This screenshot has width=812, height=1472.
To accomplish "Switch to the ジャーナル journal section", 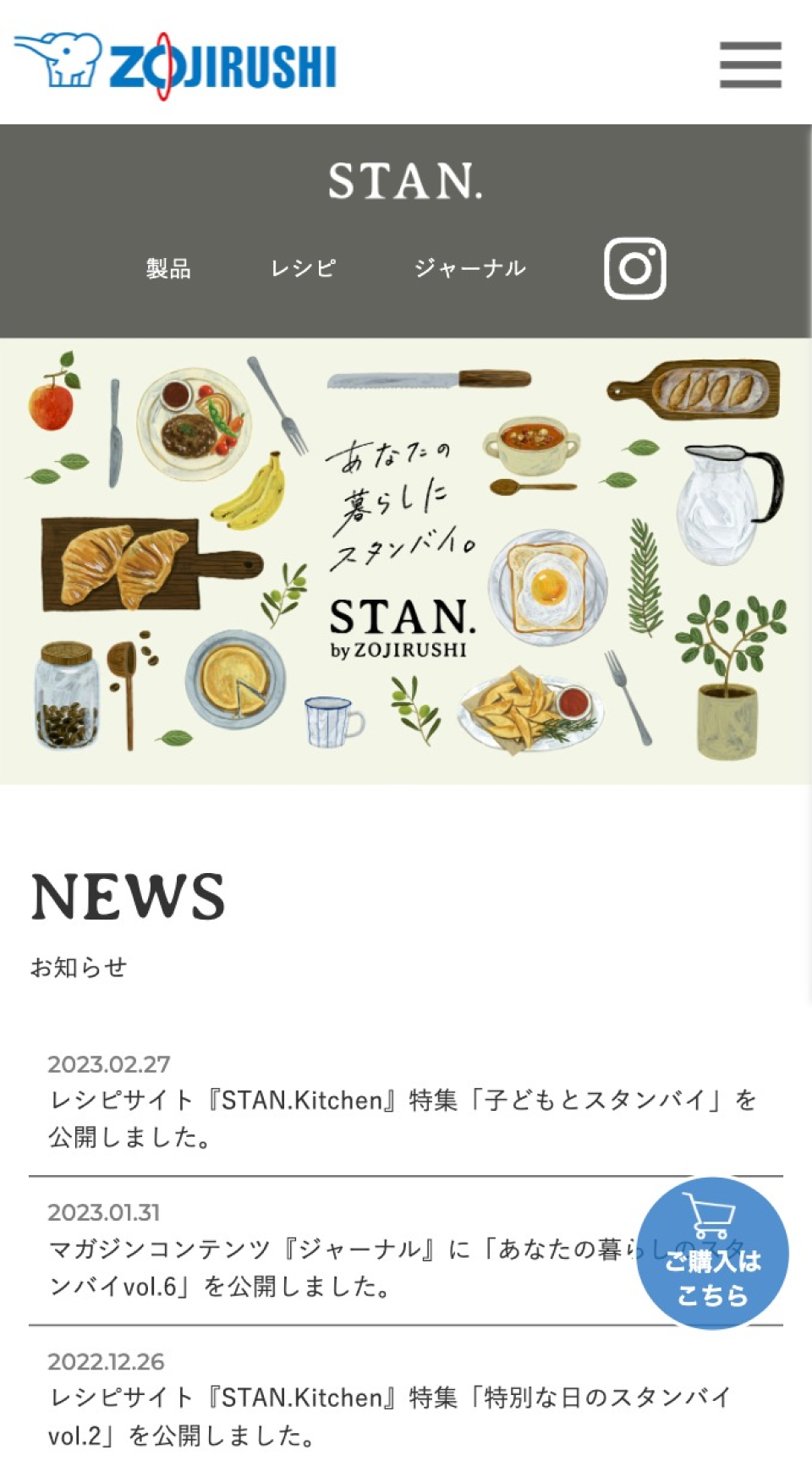I will [x=470, y=269].
